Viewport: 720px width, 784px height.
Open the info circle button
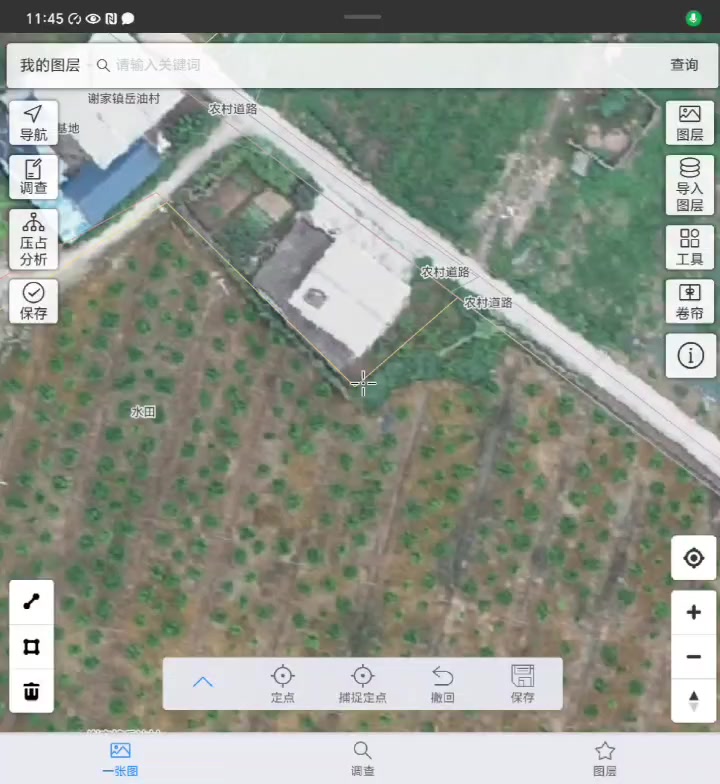[x=690, y=355]
